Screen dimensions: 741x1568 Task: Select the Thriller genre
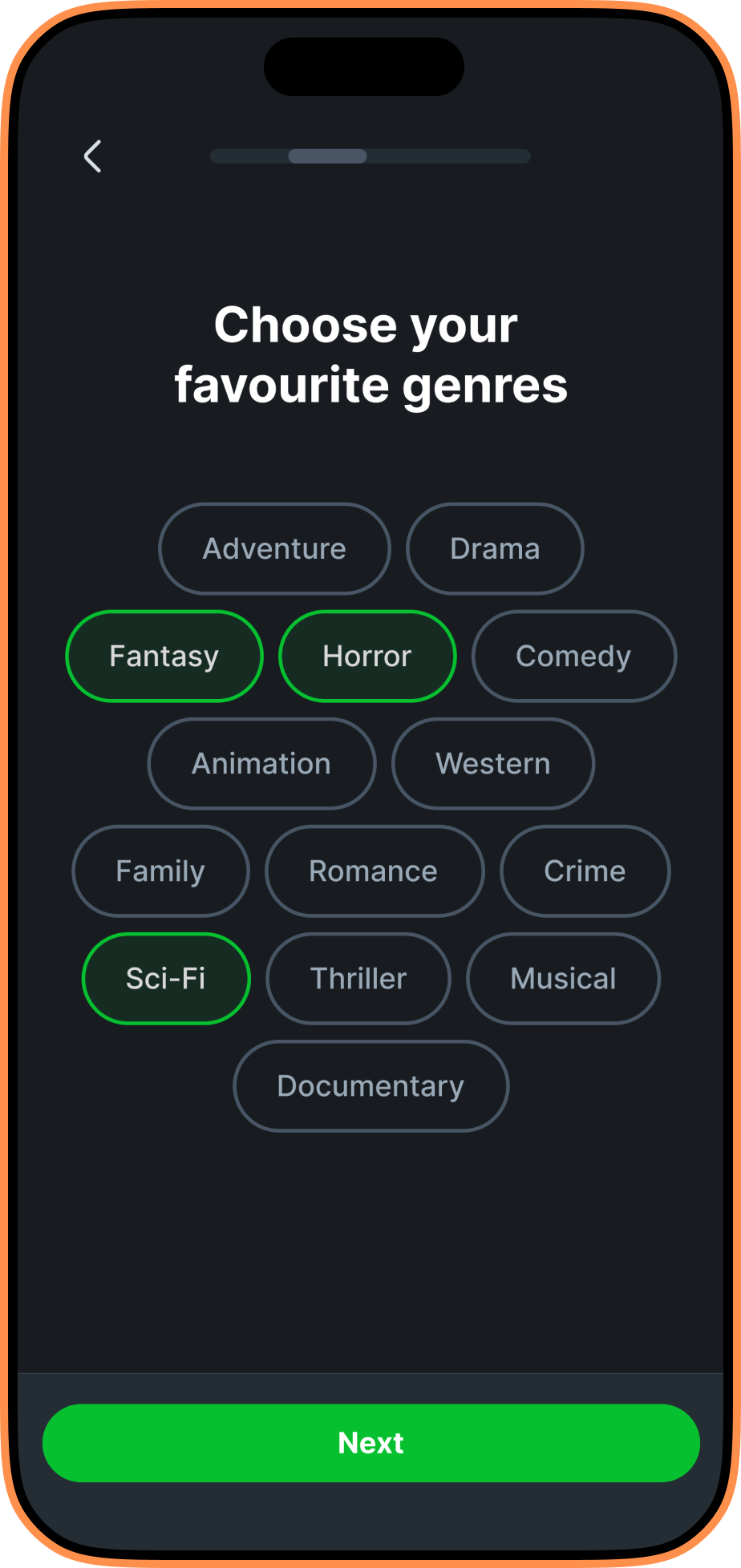pyautogui.click(x=358, y=979)
